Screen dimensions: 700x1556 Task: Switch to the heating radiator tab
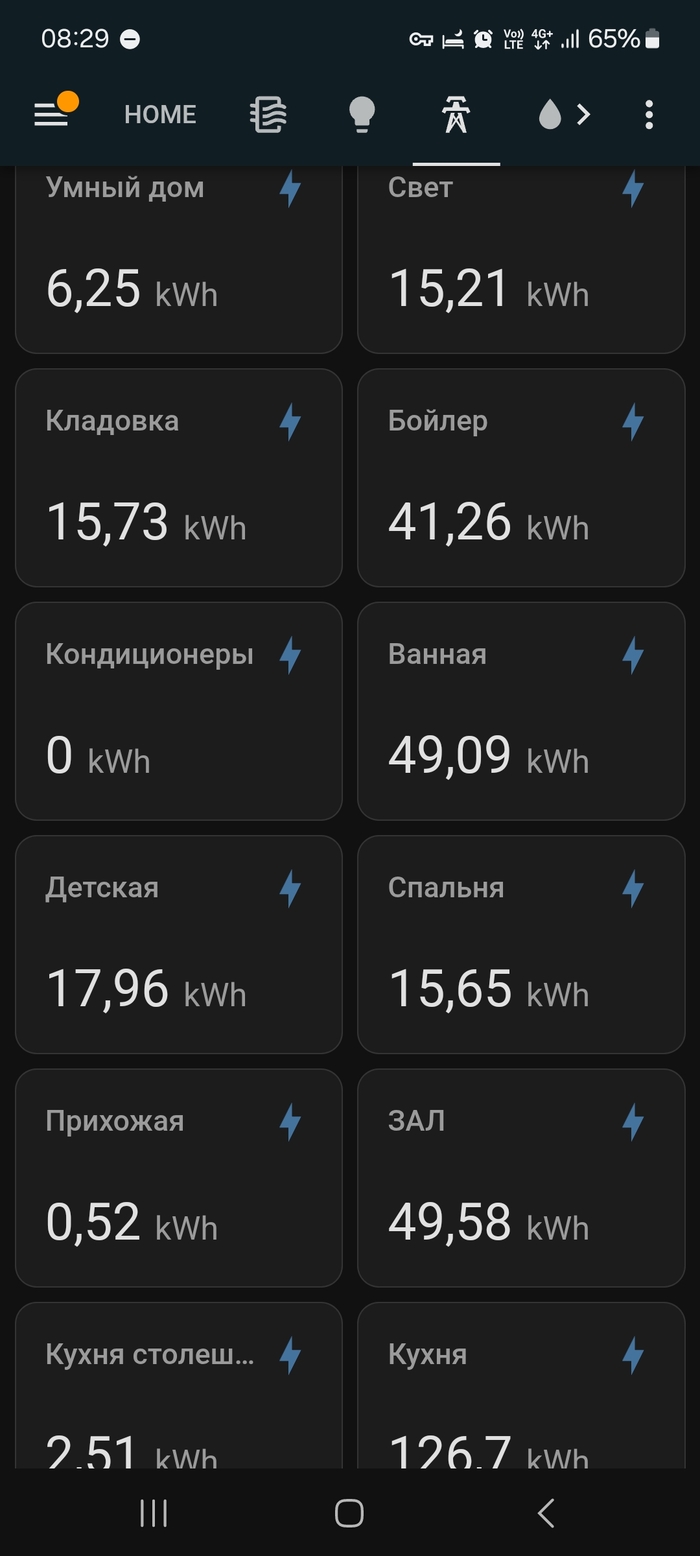click(268, 115)
